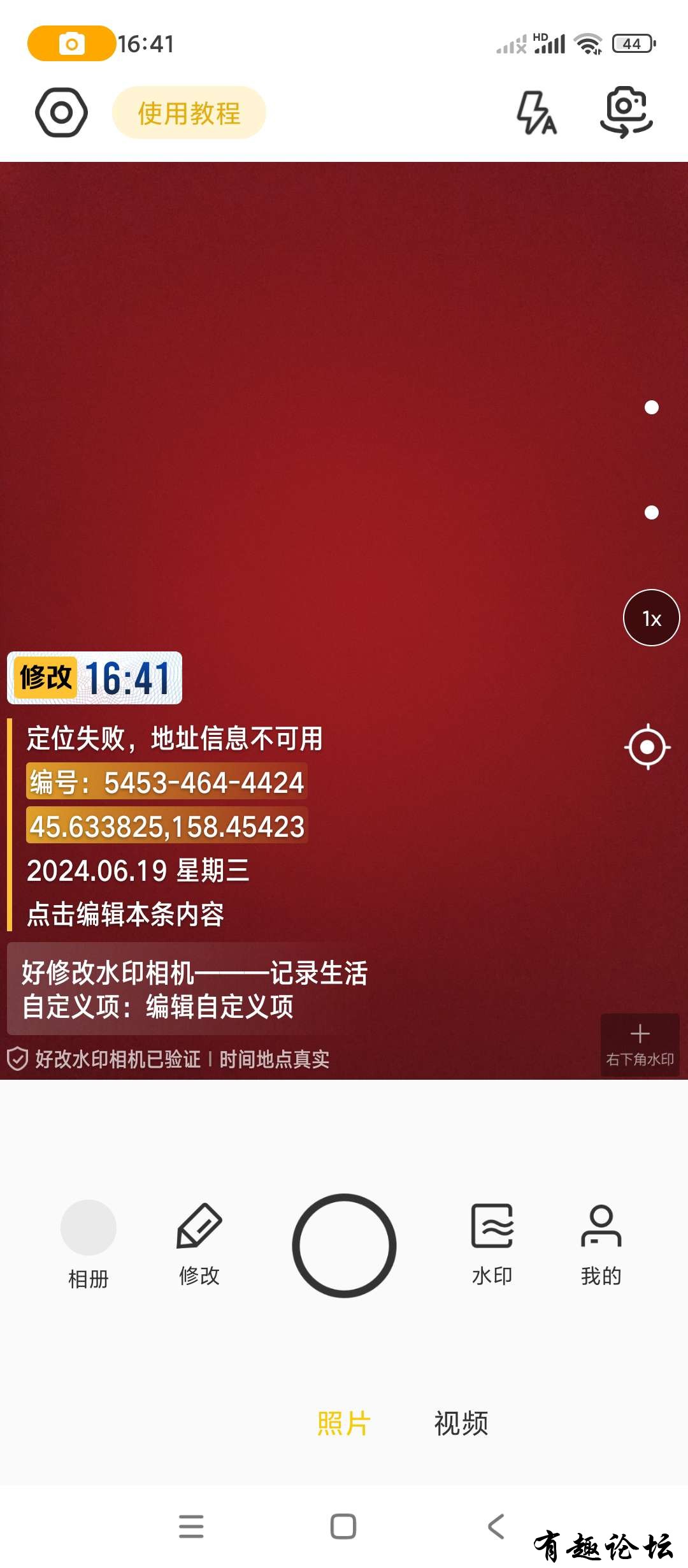Tap the 修改 time watermark badge
The height and width of the screenshot is (1568, 688).
coord(94,678)
